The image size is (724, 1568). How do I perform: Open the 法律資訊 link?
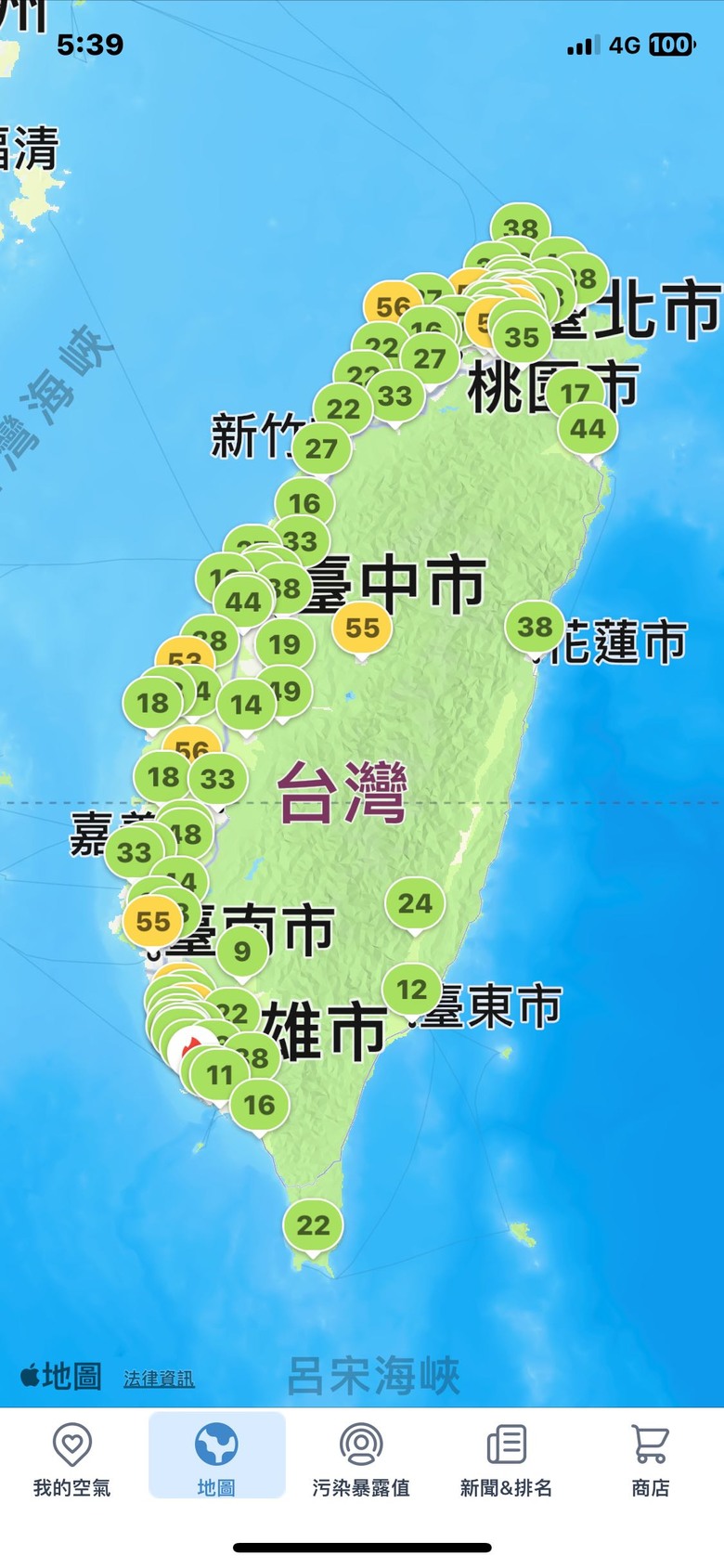[x=159, y=1379]
